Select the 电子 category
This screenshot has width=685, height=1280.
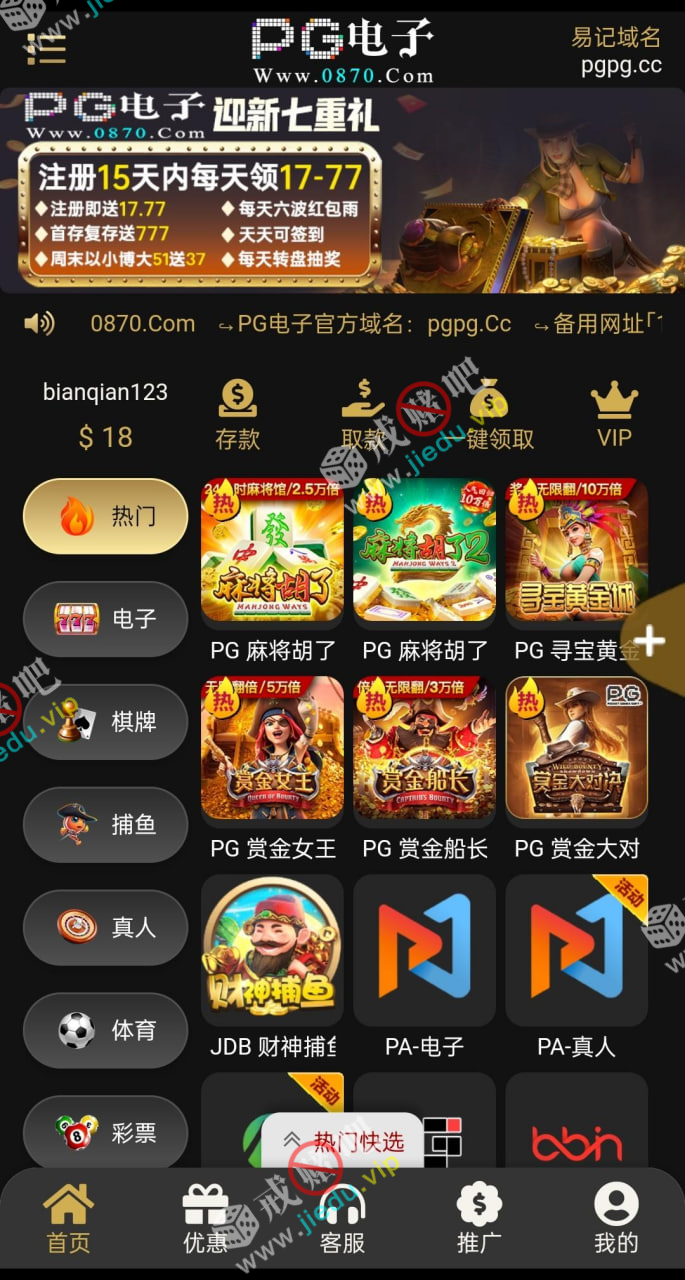[105, 619]
